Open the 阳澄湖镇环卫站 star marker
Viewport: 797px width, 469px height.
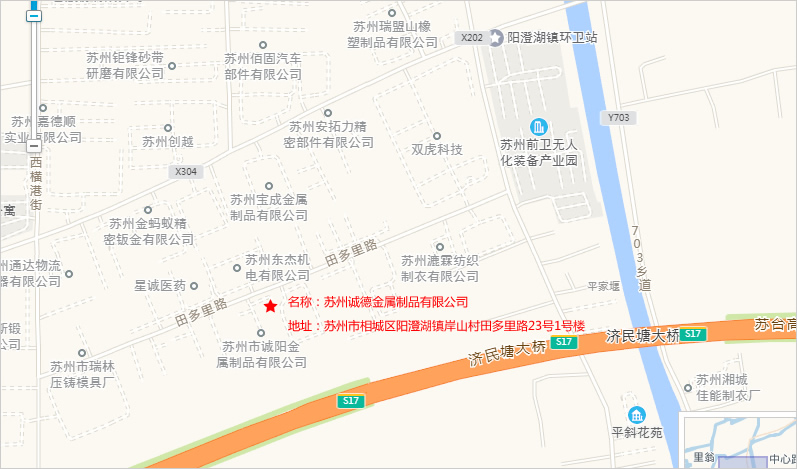(x=496, y=36)
